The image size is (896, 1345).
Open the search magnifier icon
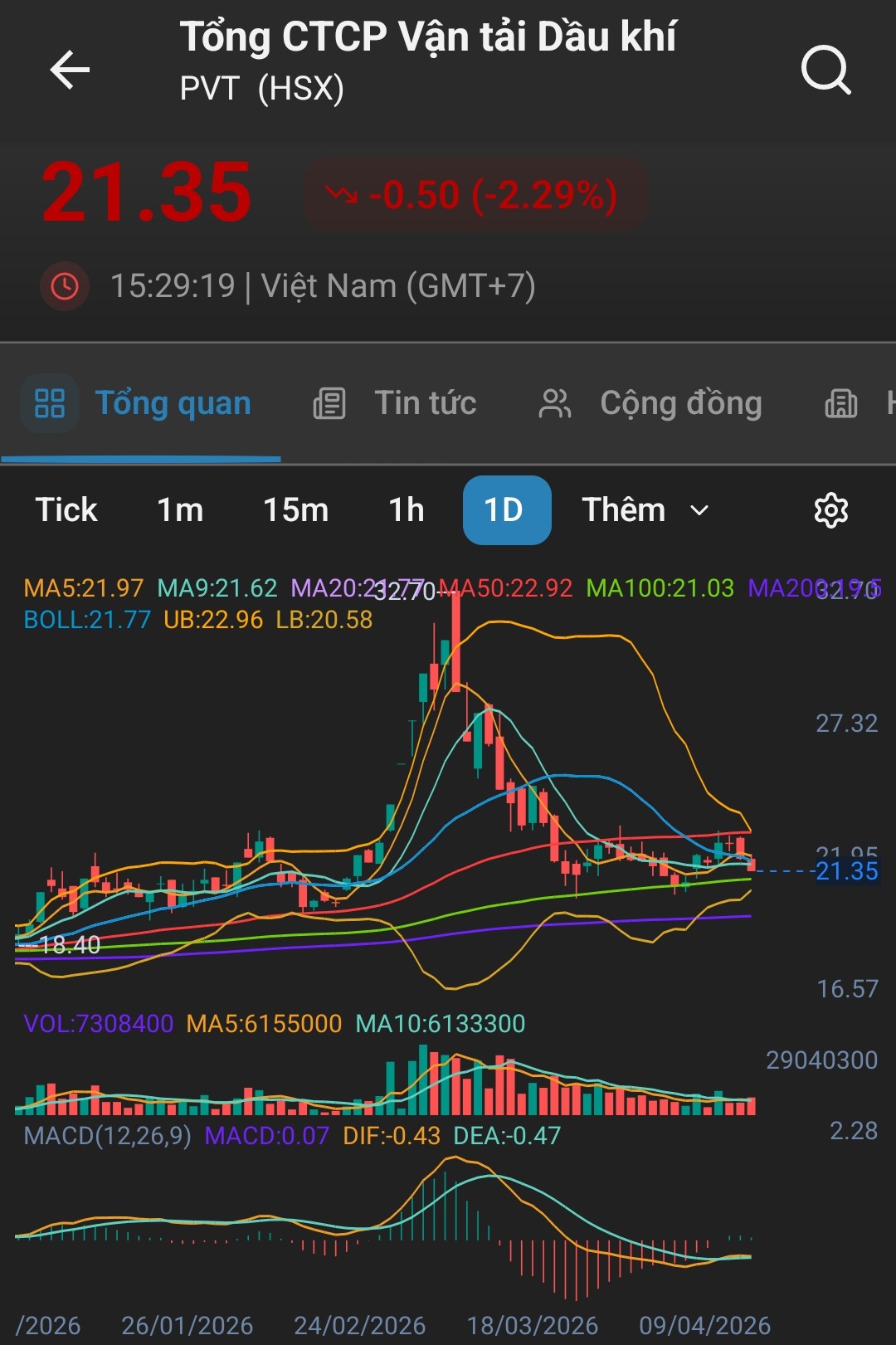click(x=825, y=70)
